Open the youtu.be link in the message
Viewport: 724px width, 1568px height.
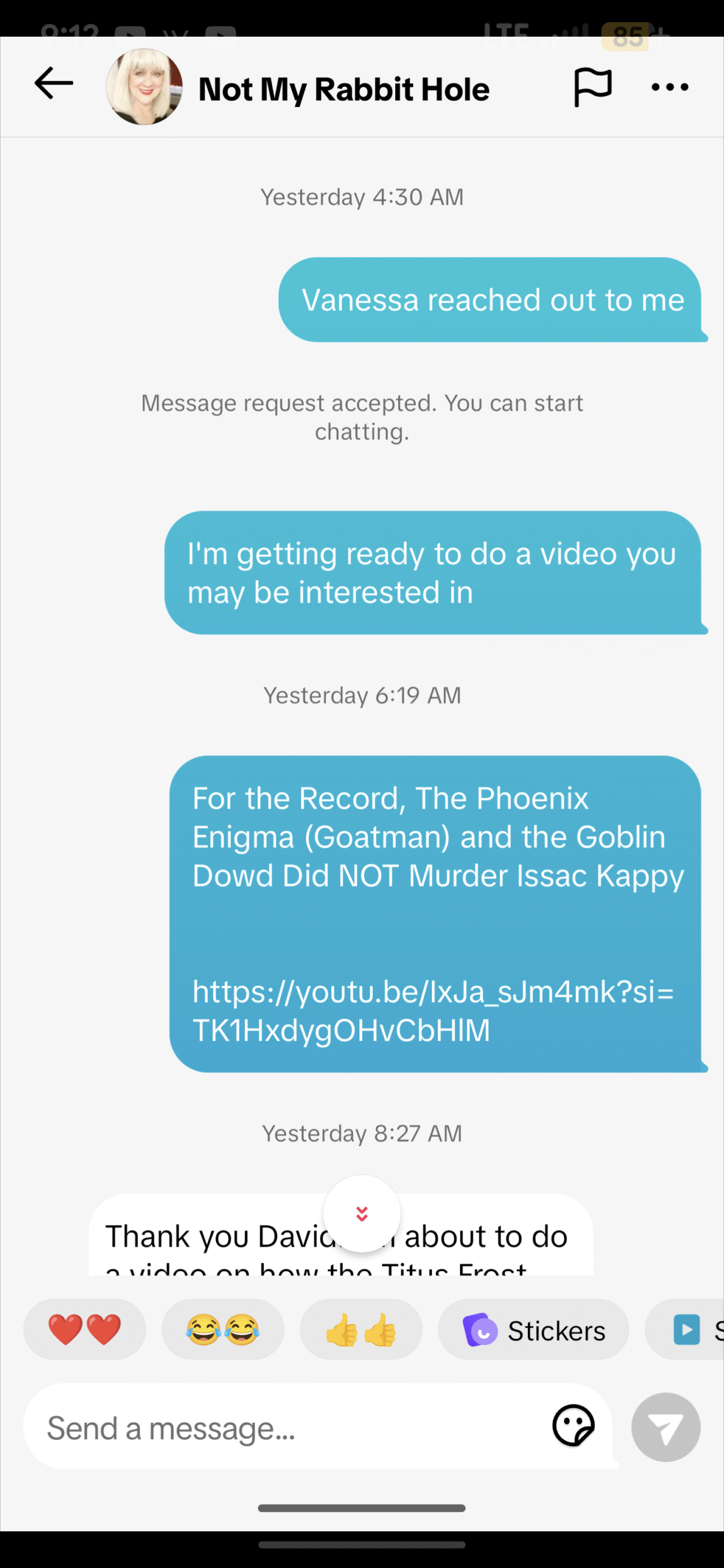click(432, 1011)
